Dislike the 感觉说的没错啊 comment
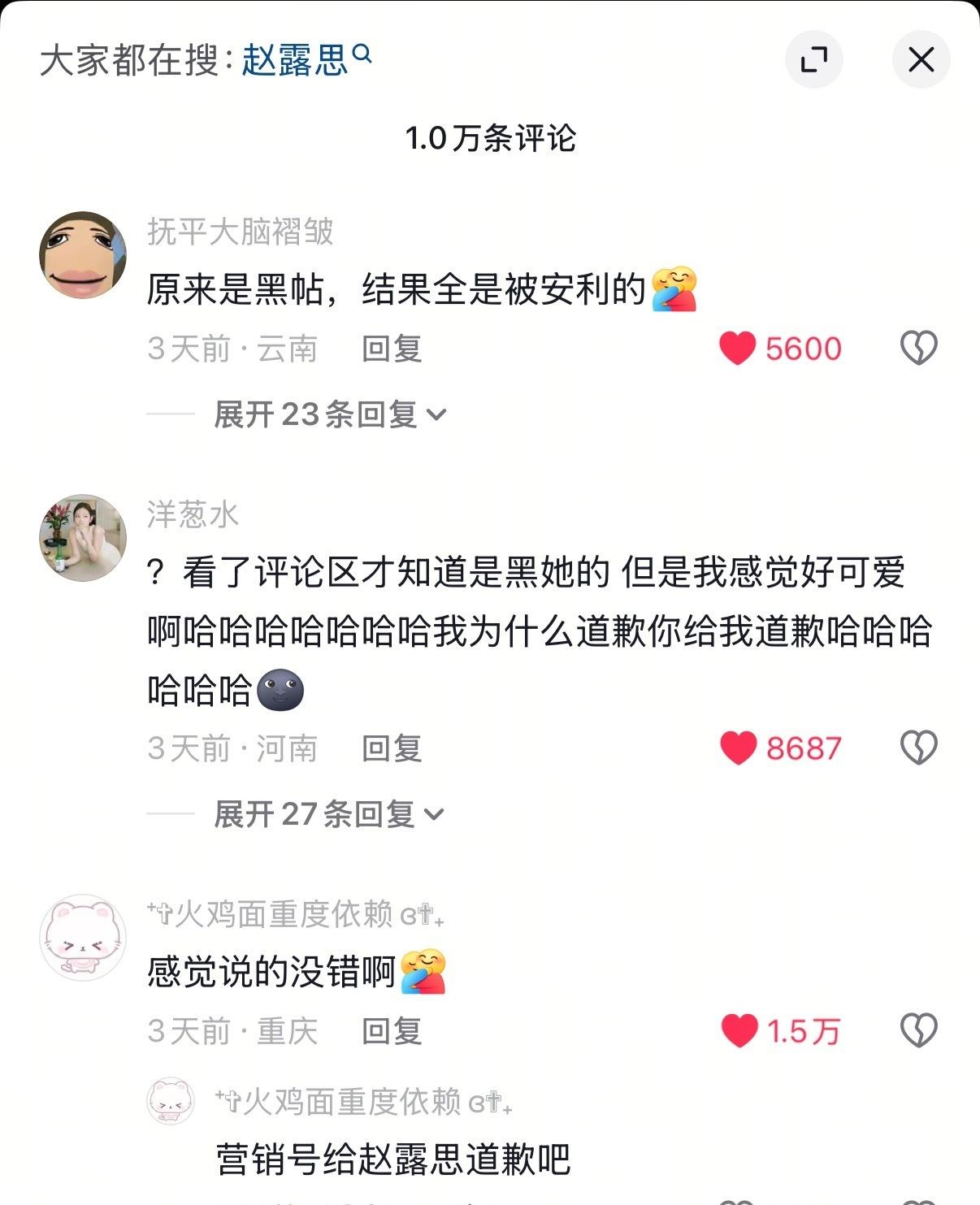 click(x=918, y=1031)
